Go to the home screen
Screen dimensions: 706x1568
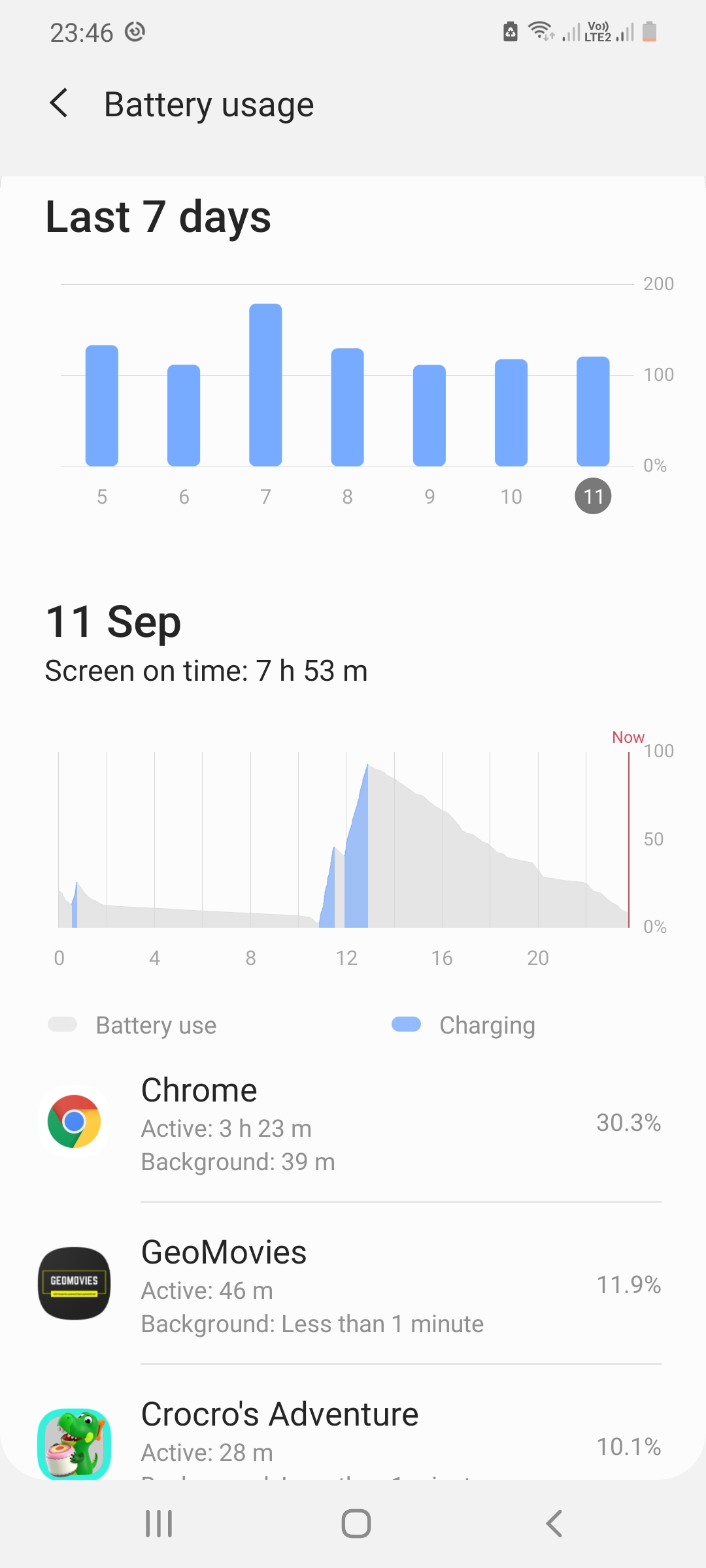pyautogui.click(x=356, y=1524)
